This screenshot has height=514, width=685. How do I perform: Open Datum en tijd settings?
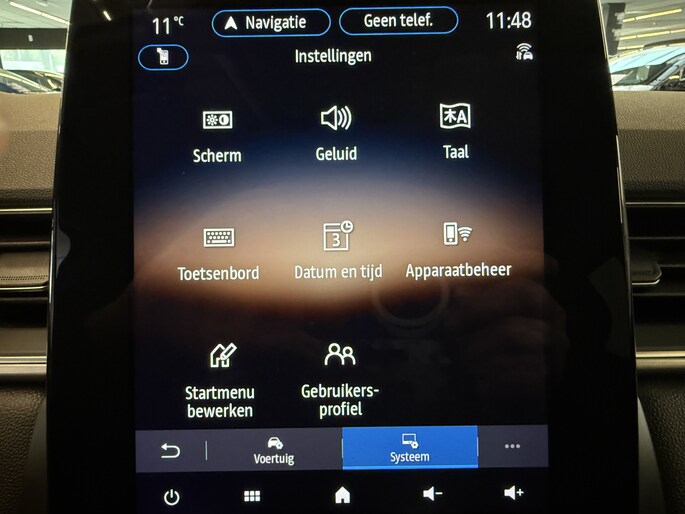coord(338,251)
